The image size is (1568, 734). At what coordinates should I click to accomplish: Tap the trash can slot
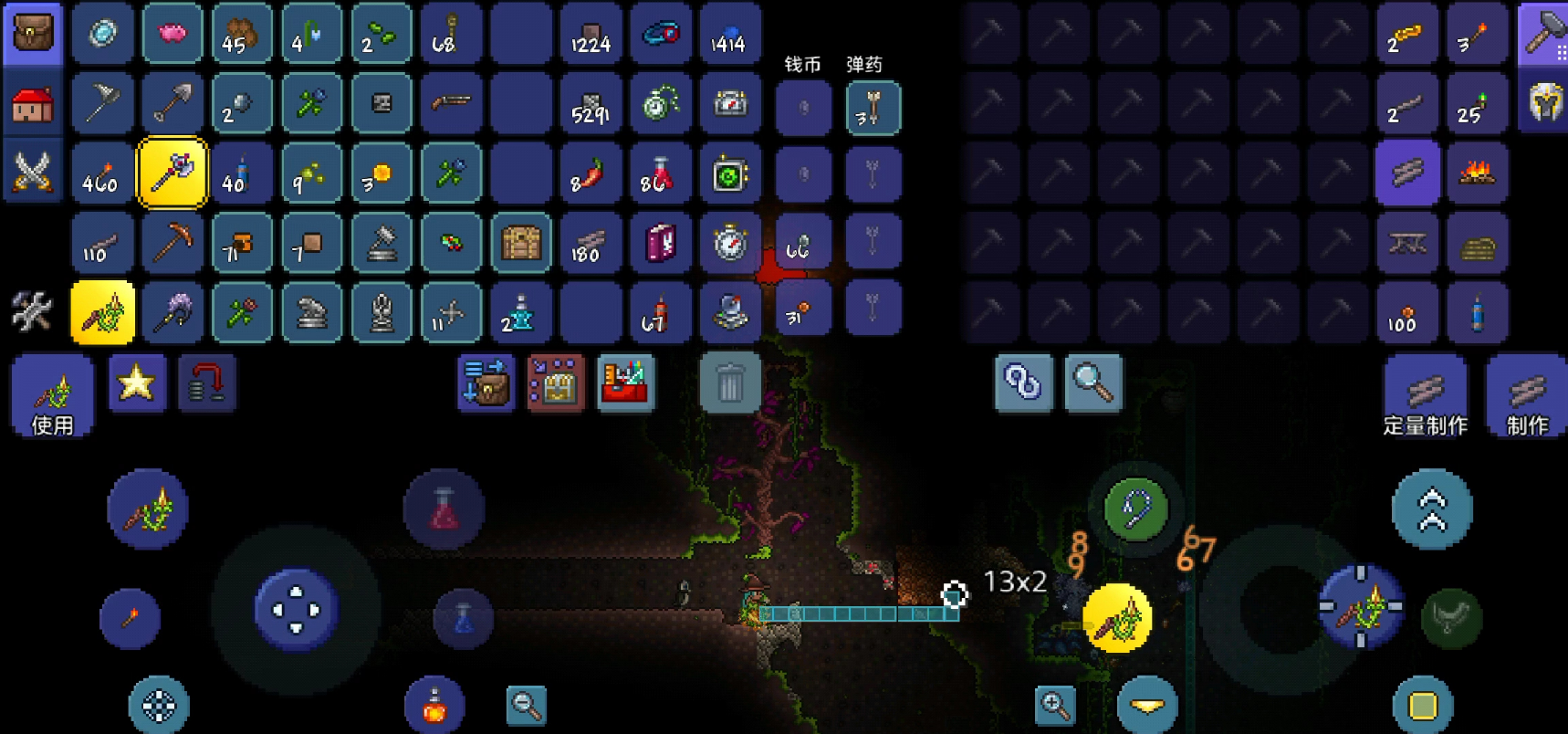point(729,383)
